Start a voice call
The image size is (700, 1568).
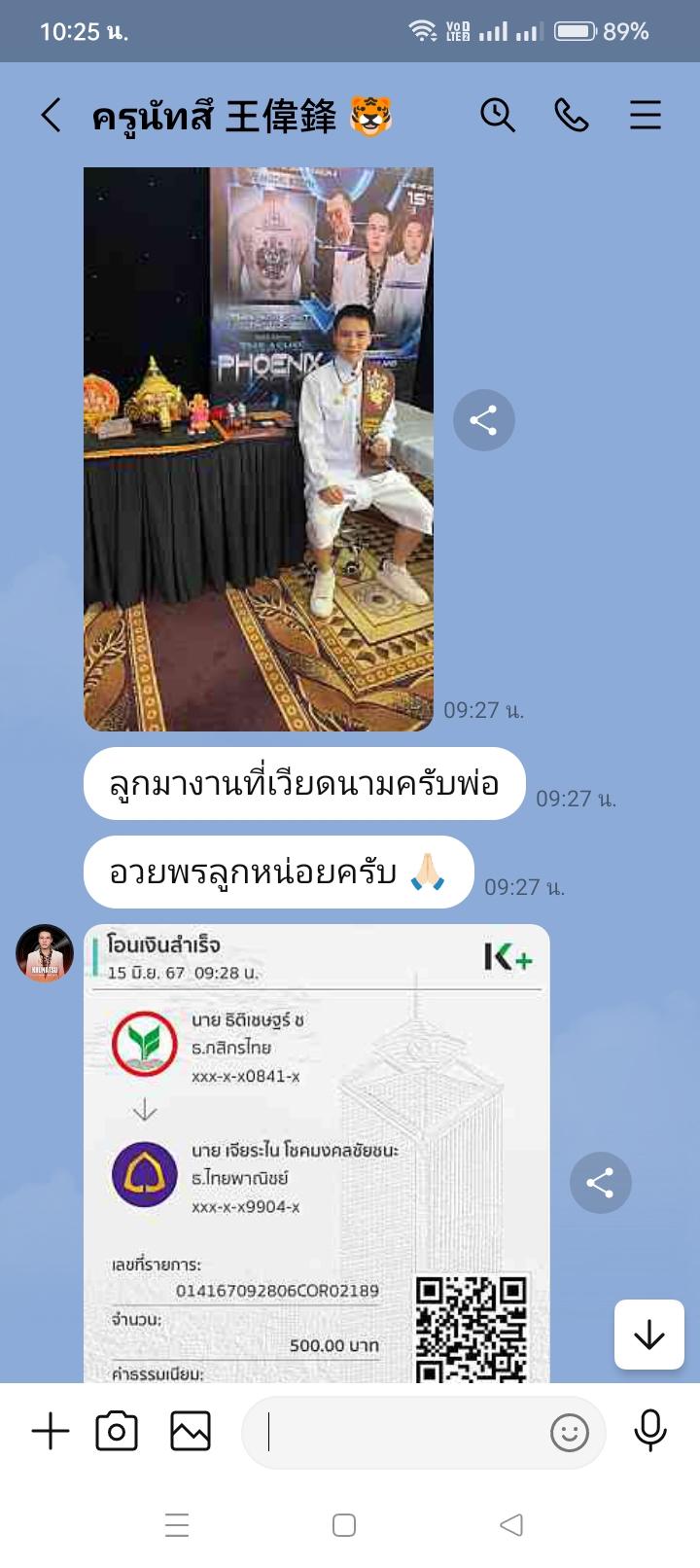571,116
